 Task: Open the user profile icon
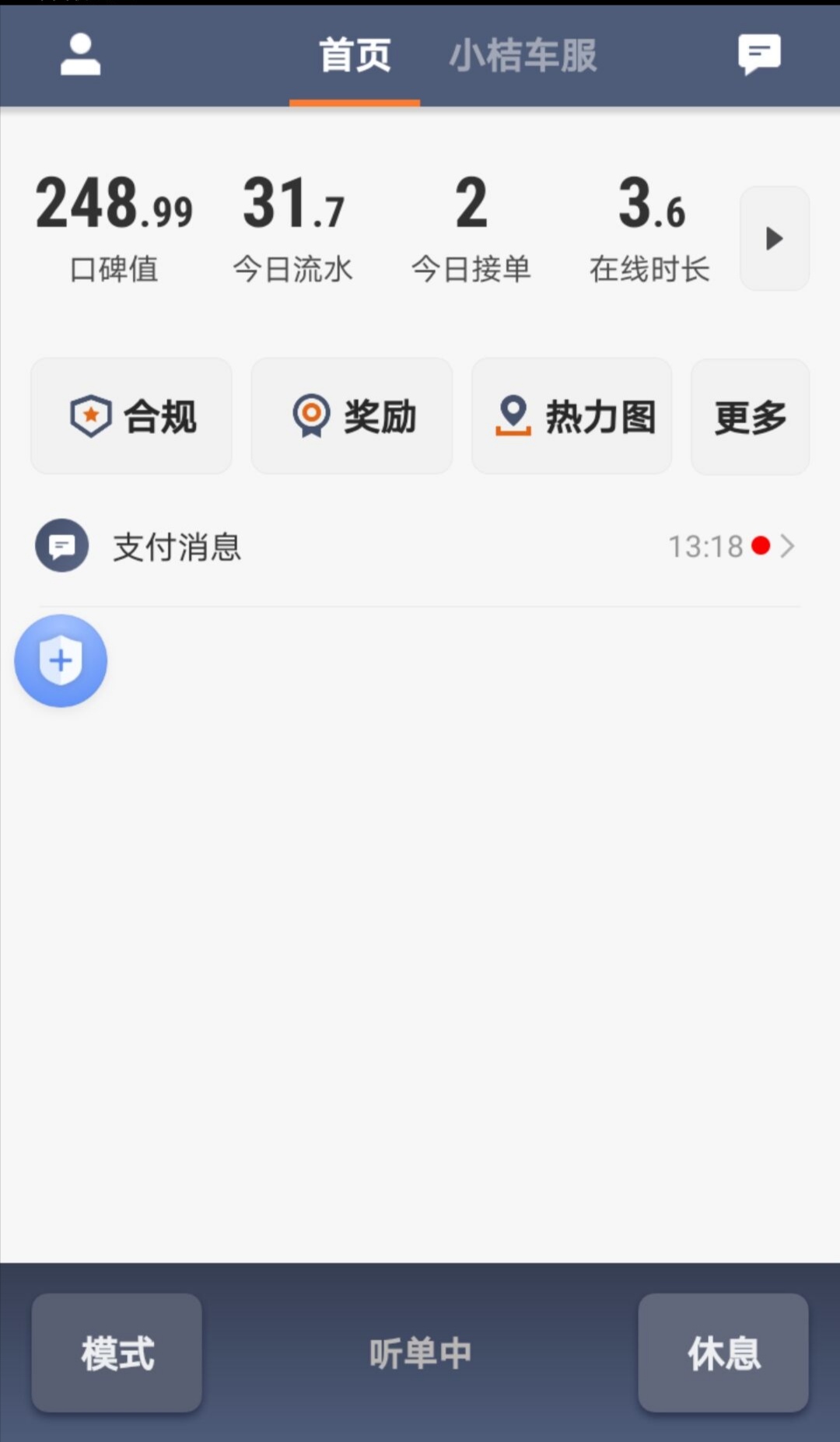point(80,55)
